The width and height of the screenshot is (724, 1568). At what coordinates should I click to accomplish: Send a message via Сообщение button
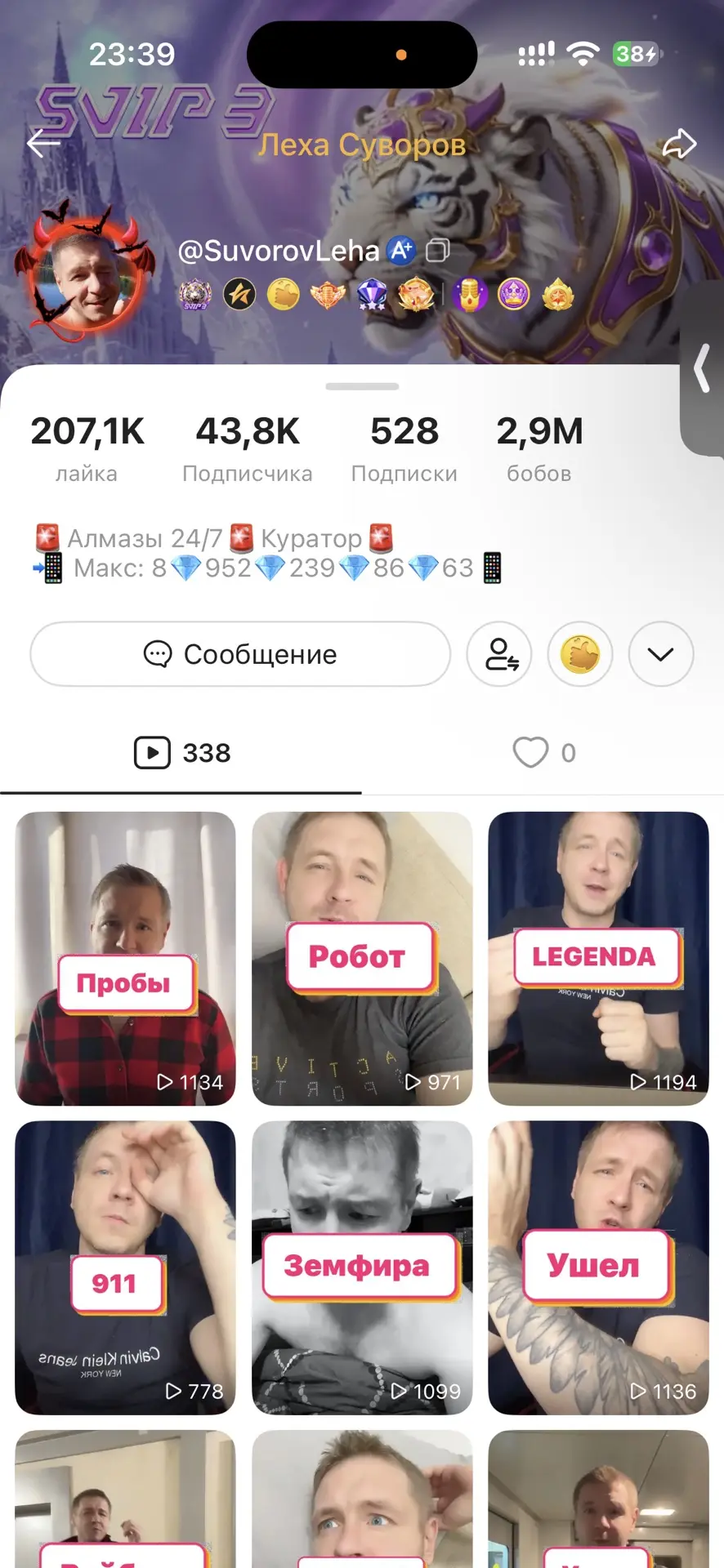pyautogui.click(x=240, y=654)
